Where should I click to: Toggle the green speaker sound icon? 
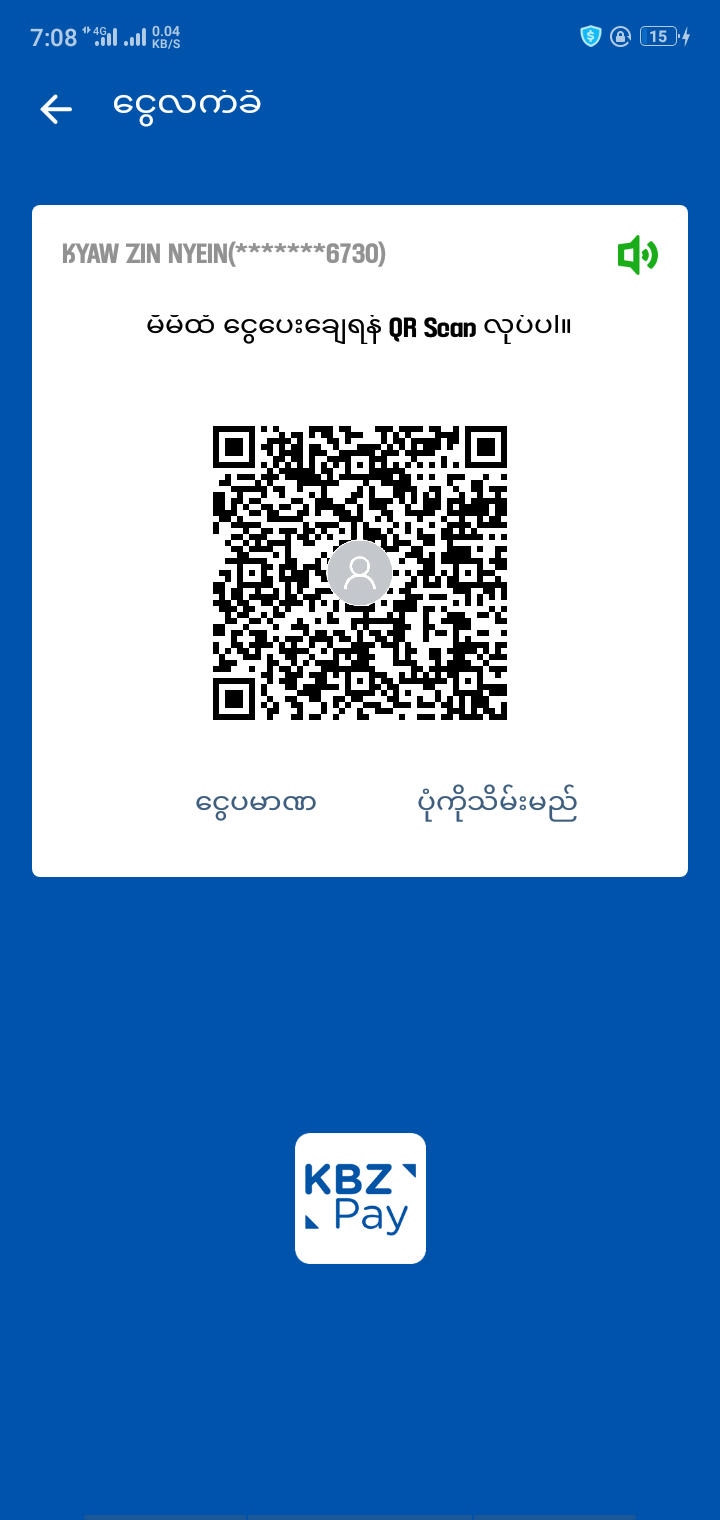point(637,256)
